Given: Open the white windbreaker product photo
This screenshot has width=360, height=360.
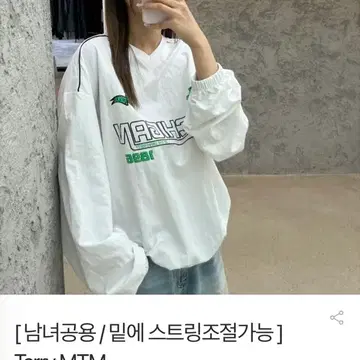Looking at the screenshot, I should (180, 147).
